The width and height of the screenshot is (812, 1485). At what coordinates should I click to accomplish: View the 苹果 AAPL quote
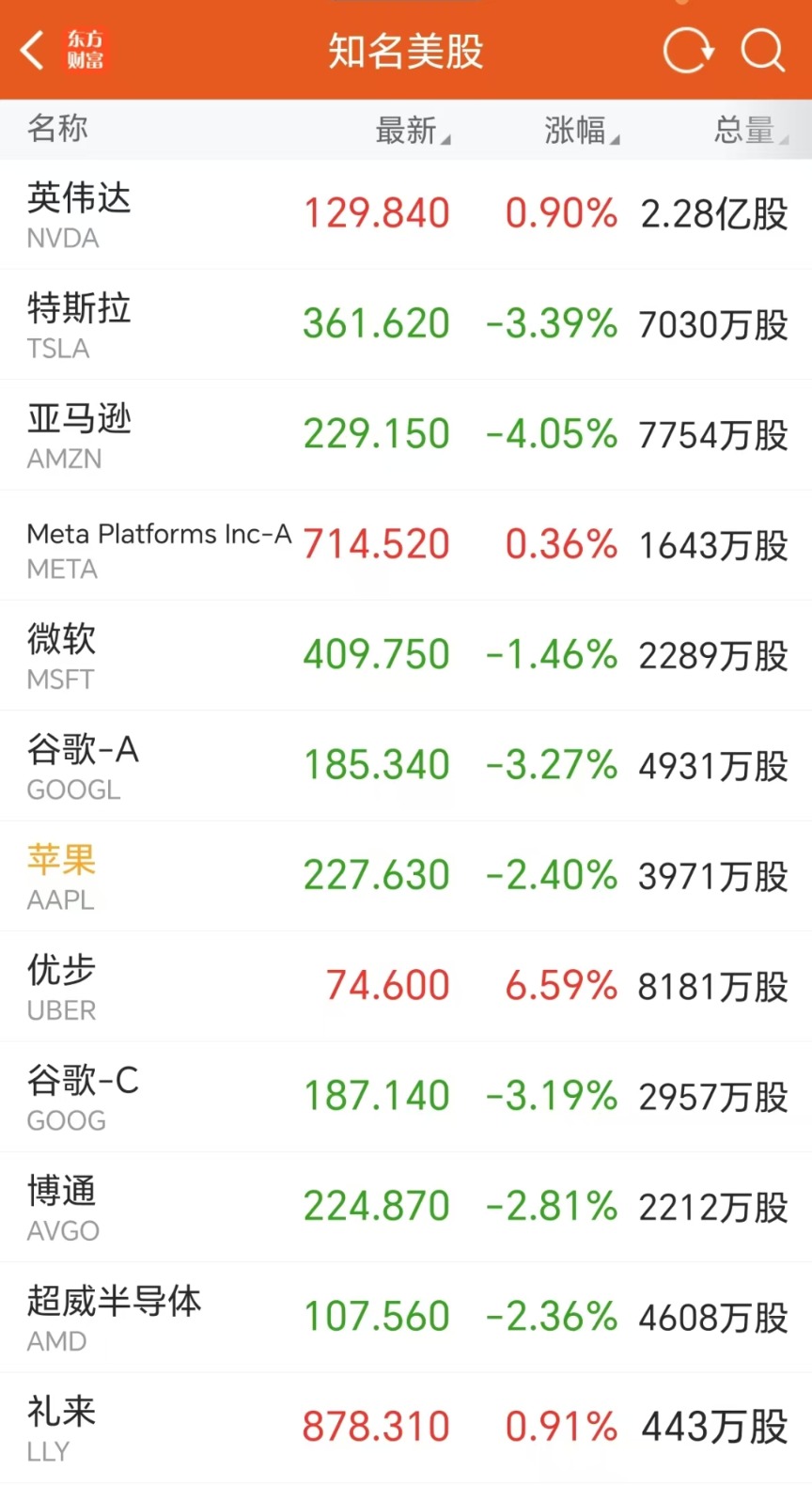(x=406, y=876)
